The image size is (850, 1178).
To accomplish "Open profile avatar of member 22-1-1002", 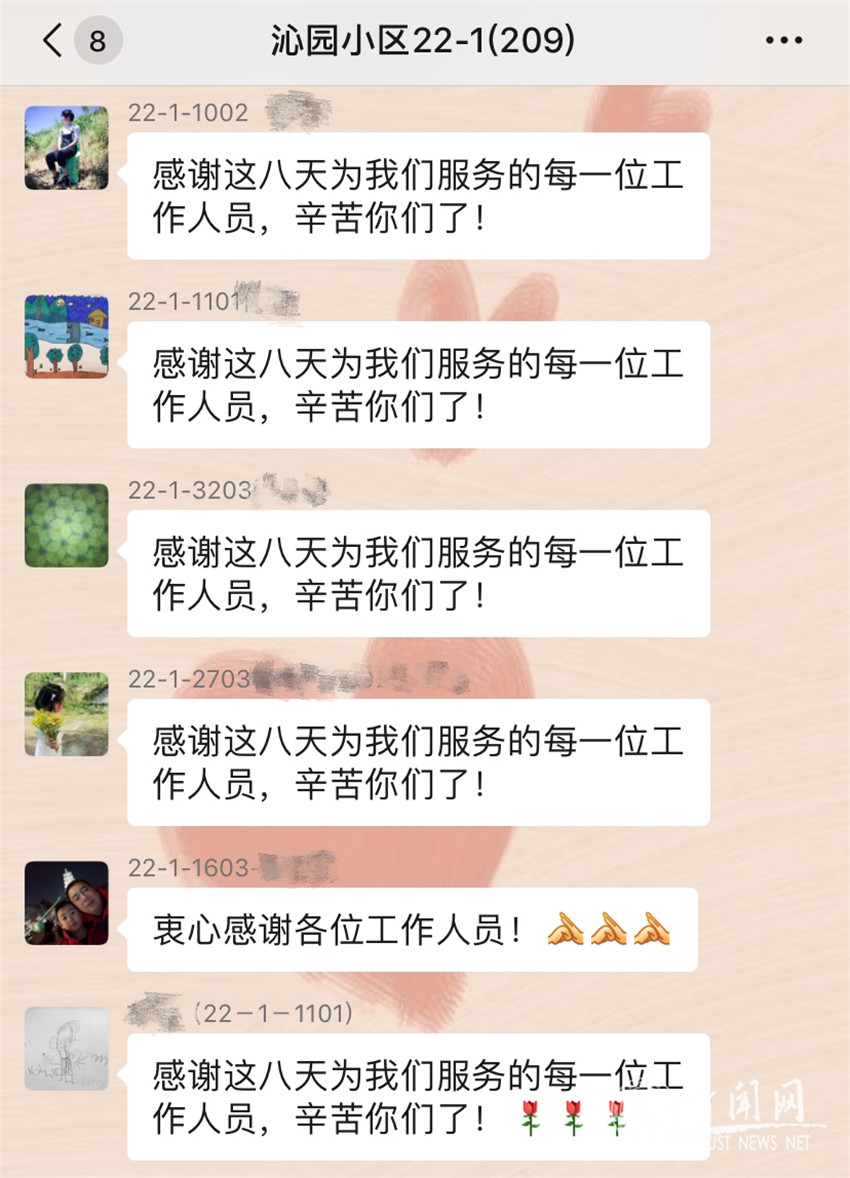I will 66,148.
